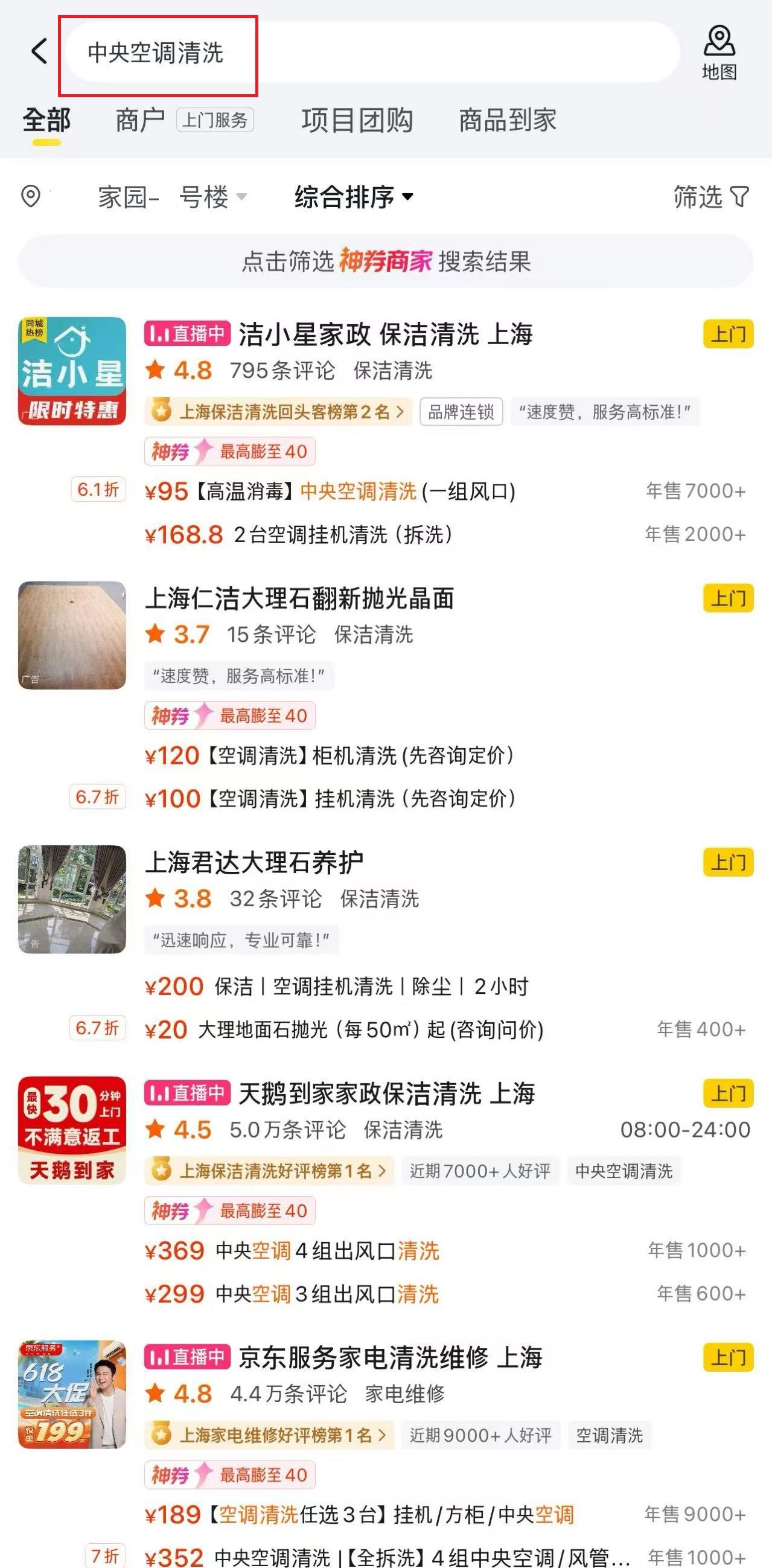The image size is (772, 1568).
Task: Toggle the 商品到家 filter option
Action: tap(508, 121)
